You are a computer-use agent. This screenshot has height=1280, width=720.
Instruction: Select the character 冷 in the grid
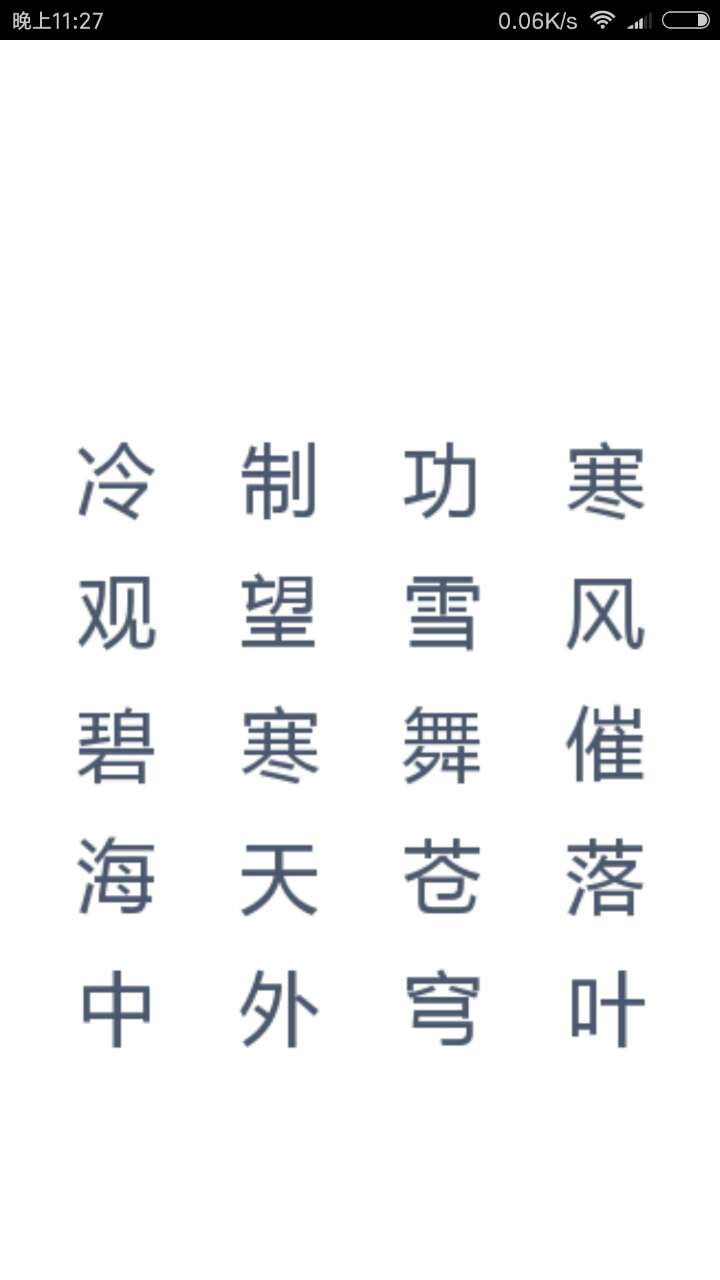[x=117, y=482]
